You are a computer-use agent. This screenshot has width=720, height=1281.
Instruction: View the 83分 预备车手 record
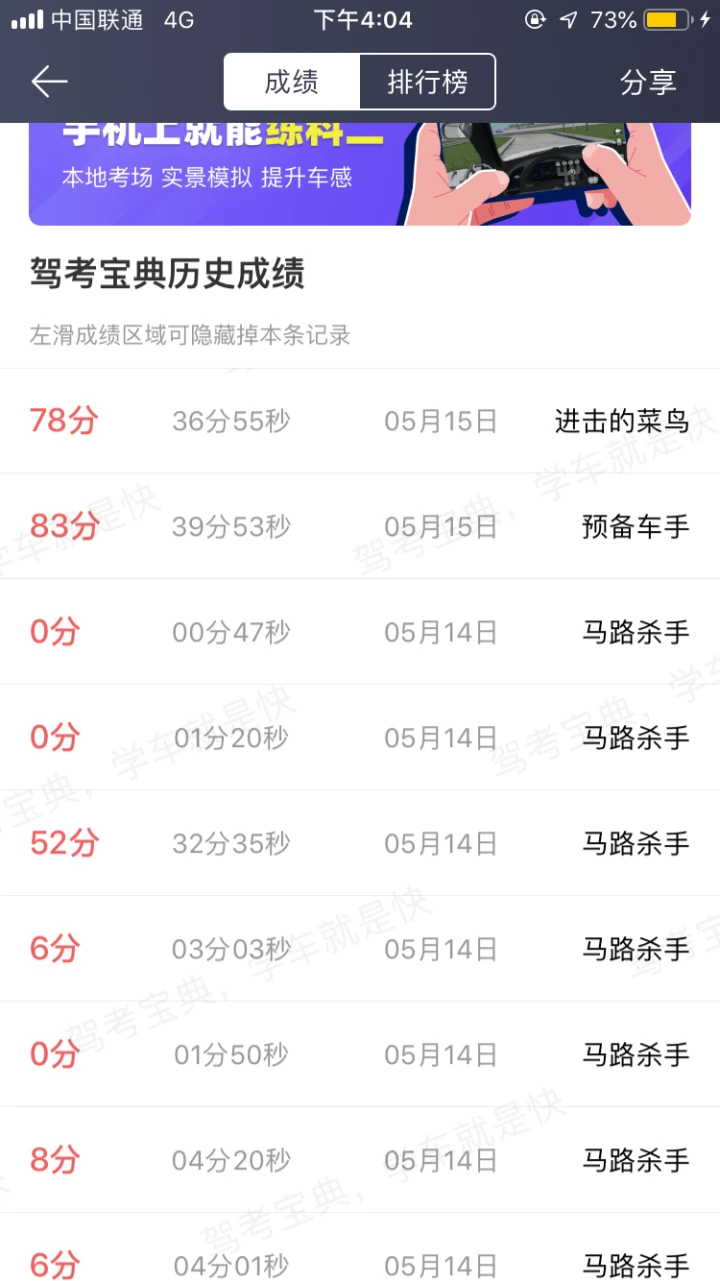pyautogui.click(x=360, y=526)
